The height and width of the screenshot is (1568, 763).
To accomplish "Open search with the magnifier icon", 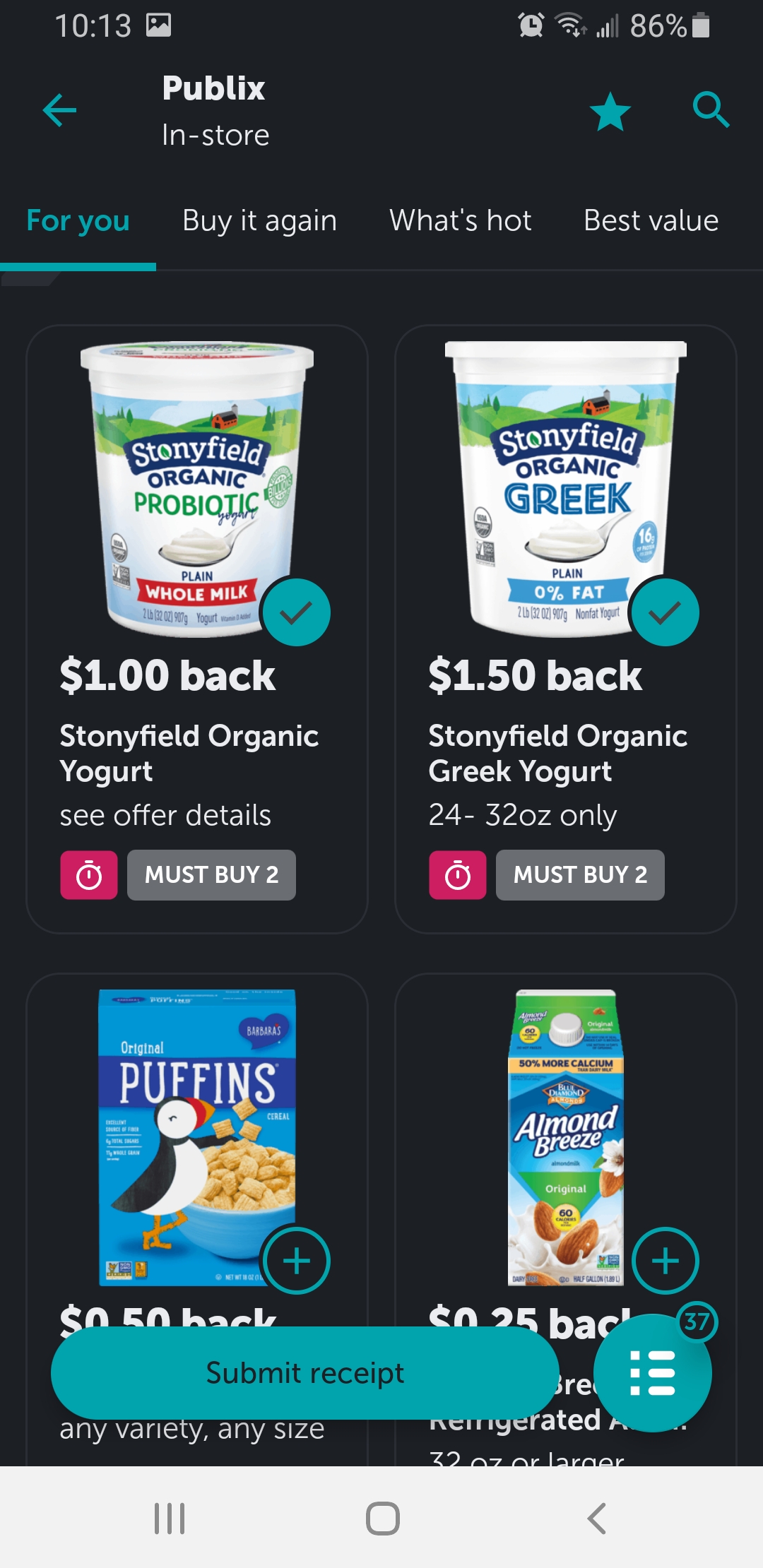I will pyautogui.click(x=710, y=110).
